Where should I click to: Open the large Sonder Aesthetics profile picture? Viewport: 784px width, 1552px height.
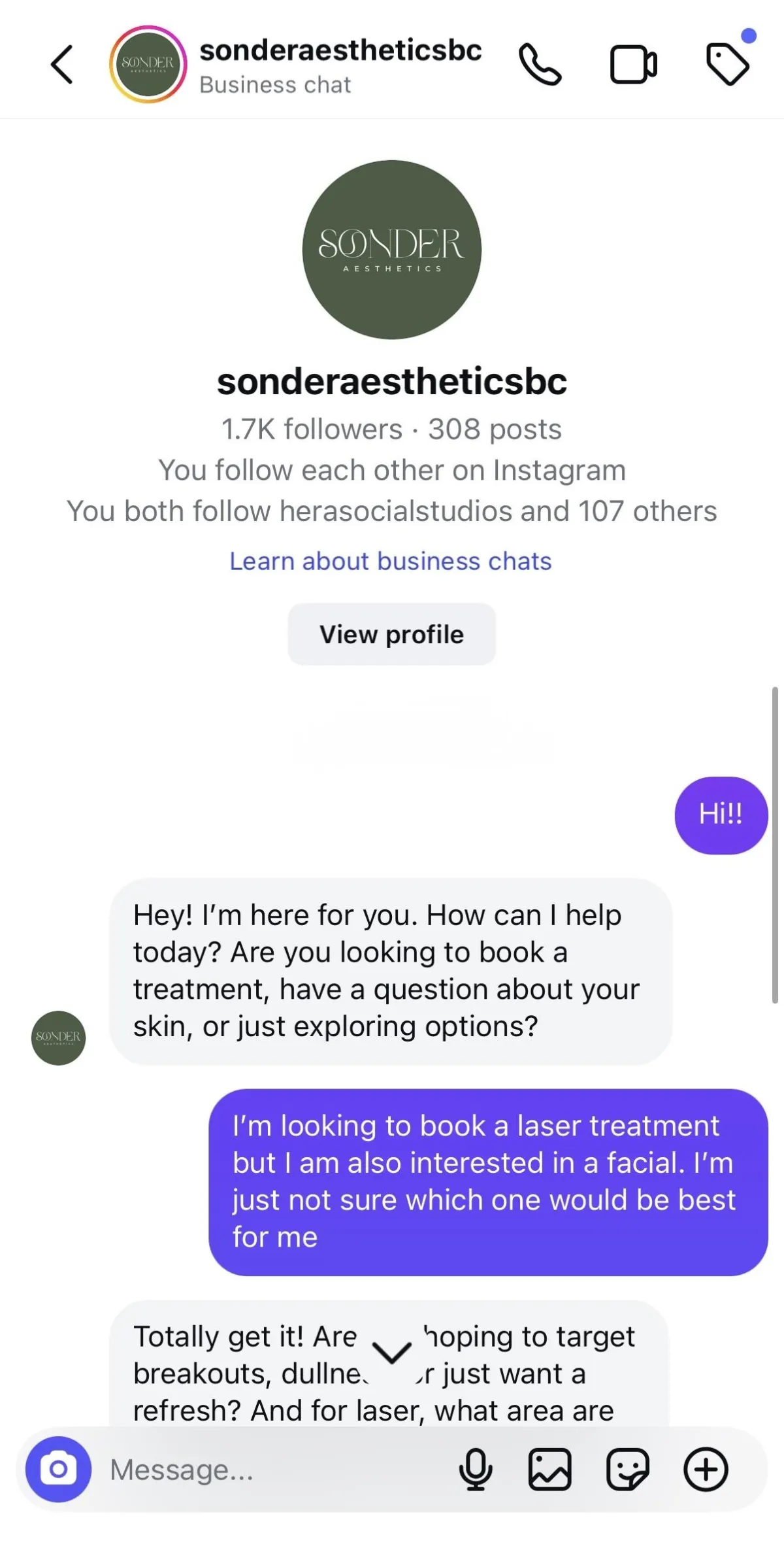click(x=391, y=250)
